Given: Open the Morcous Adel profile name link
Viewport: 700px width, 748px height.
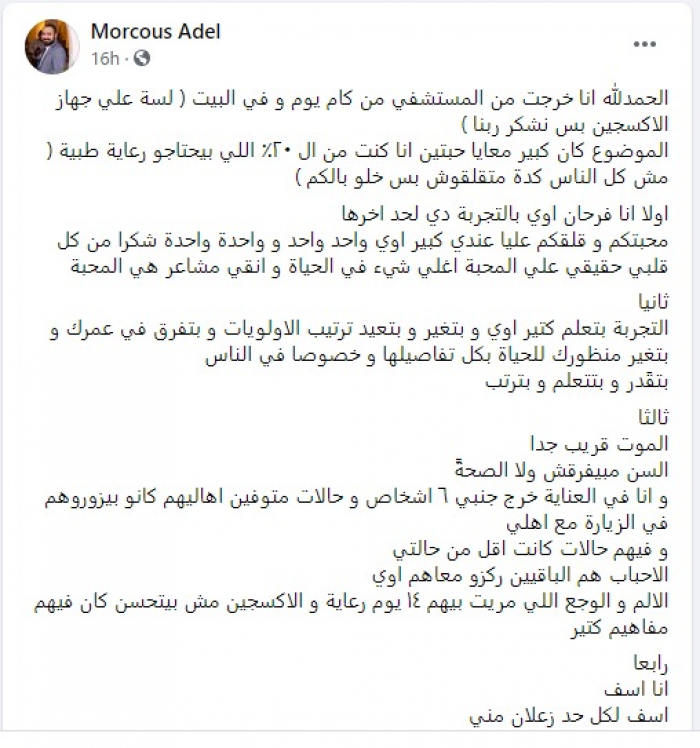Looking at the screenshot, I should click(155, 32).
